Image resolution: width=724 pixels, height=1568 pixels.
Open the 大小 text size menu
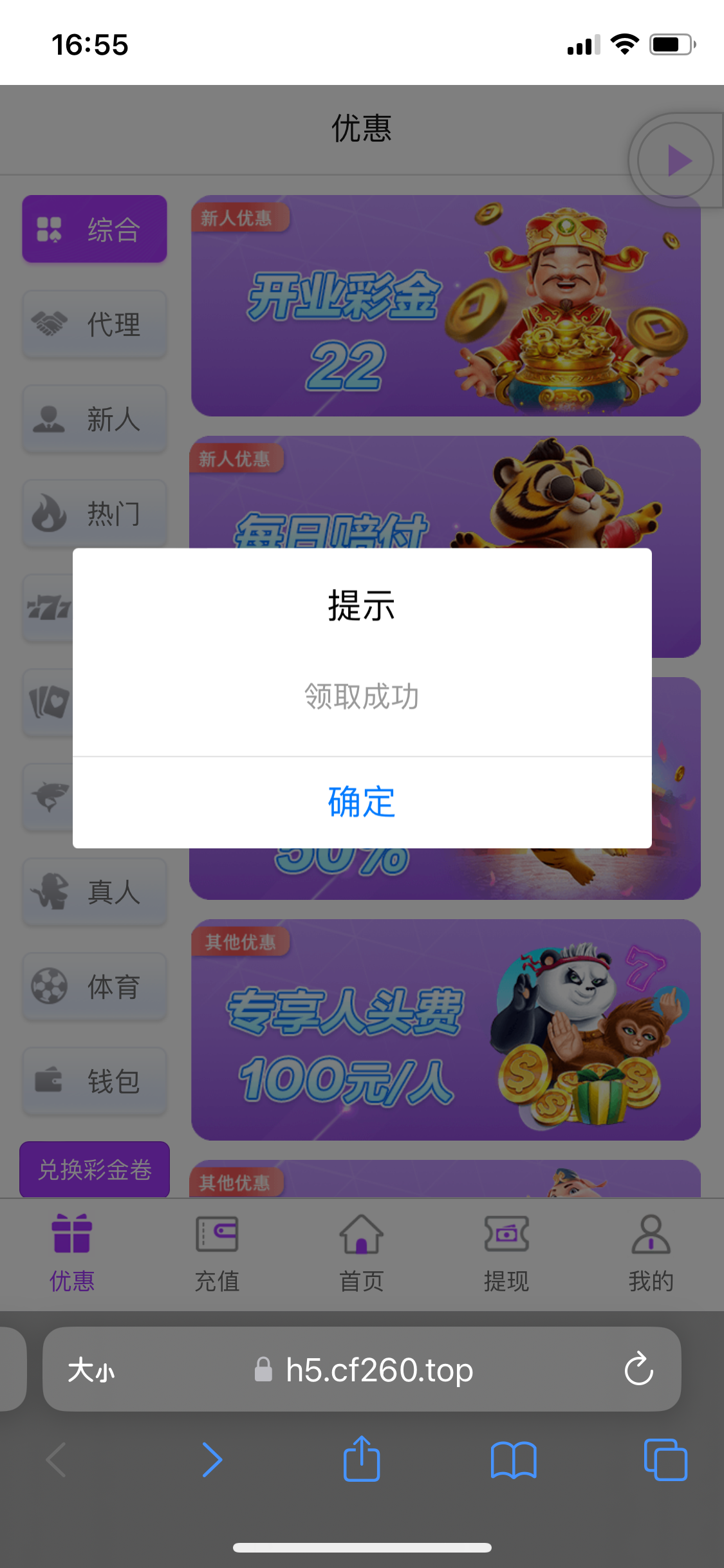[x=91, y=1370]
